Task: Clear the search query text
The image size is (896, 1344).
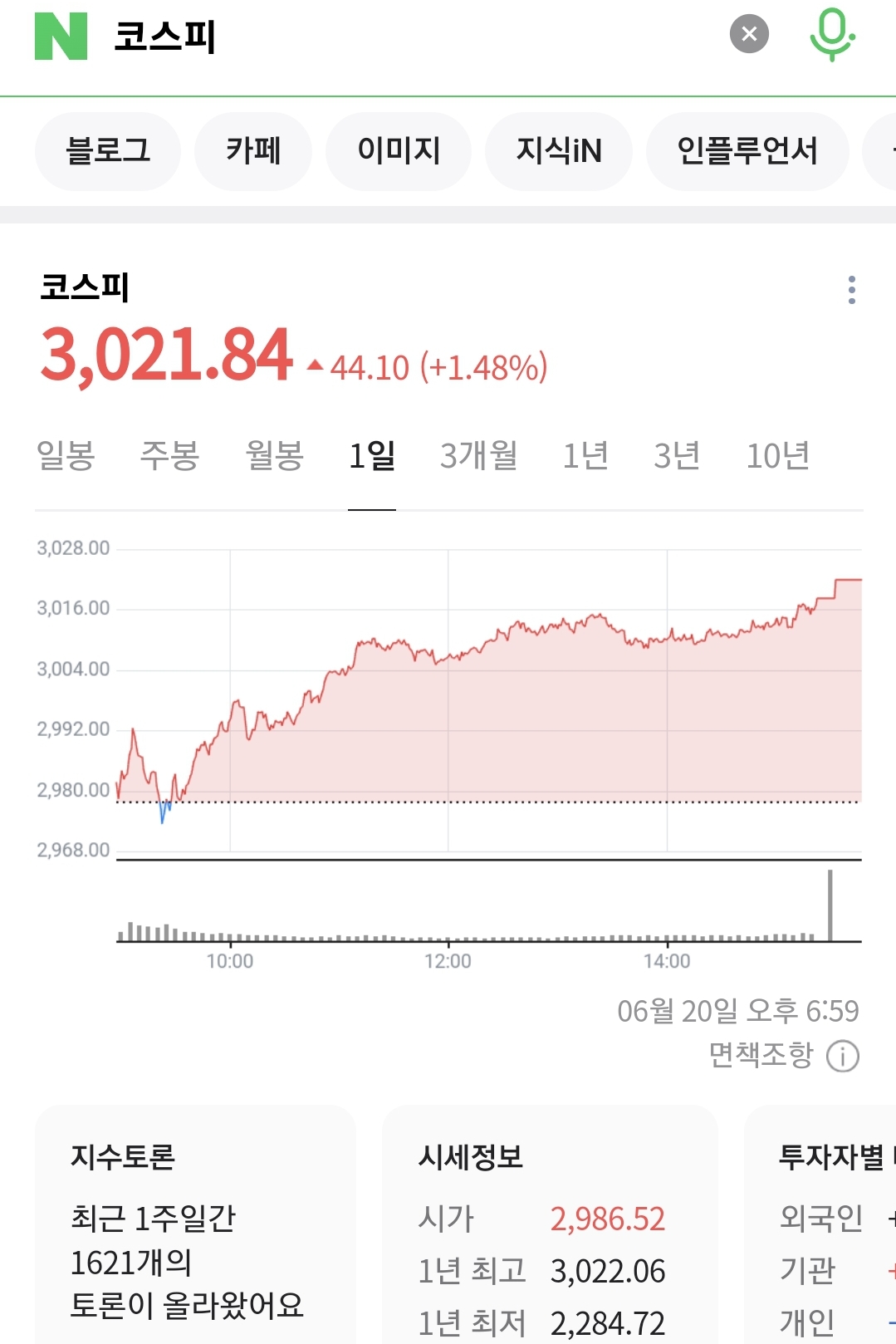Action: point(749,34)
